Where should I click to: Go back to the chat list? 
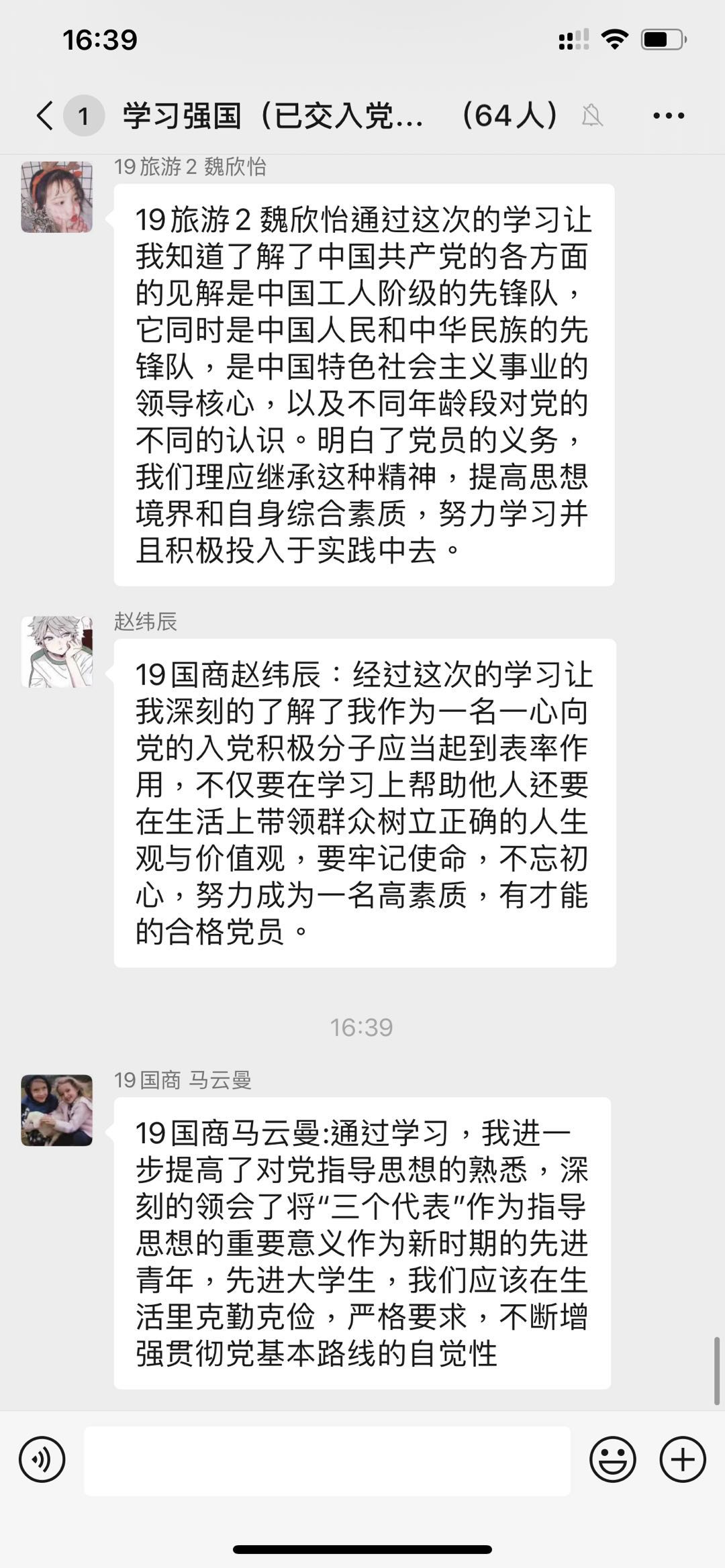pos(46,115)
